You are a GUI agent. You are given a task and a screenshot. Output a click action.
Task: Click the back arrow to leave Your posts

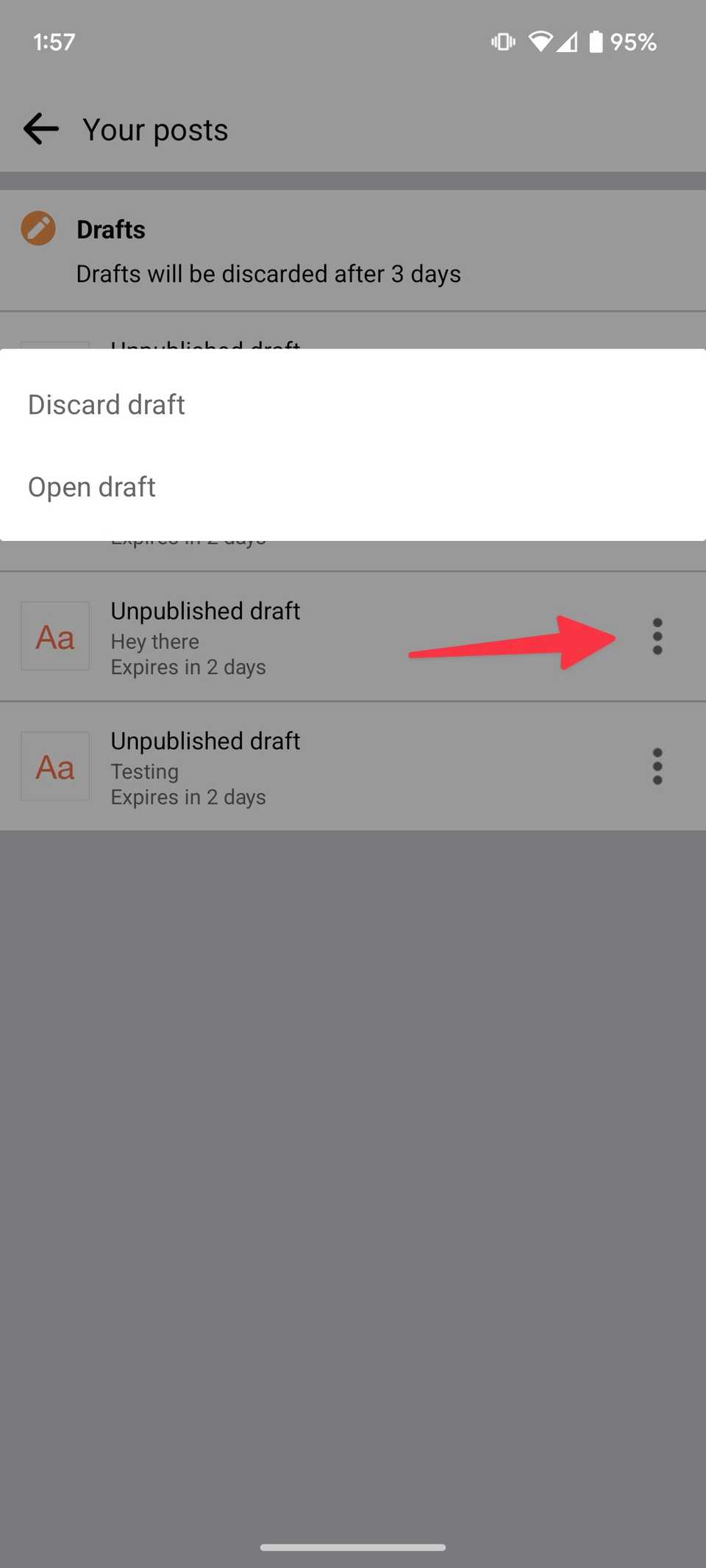point(40,129)
